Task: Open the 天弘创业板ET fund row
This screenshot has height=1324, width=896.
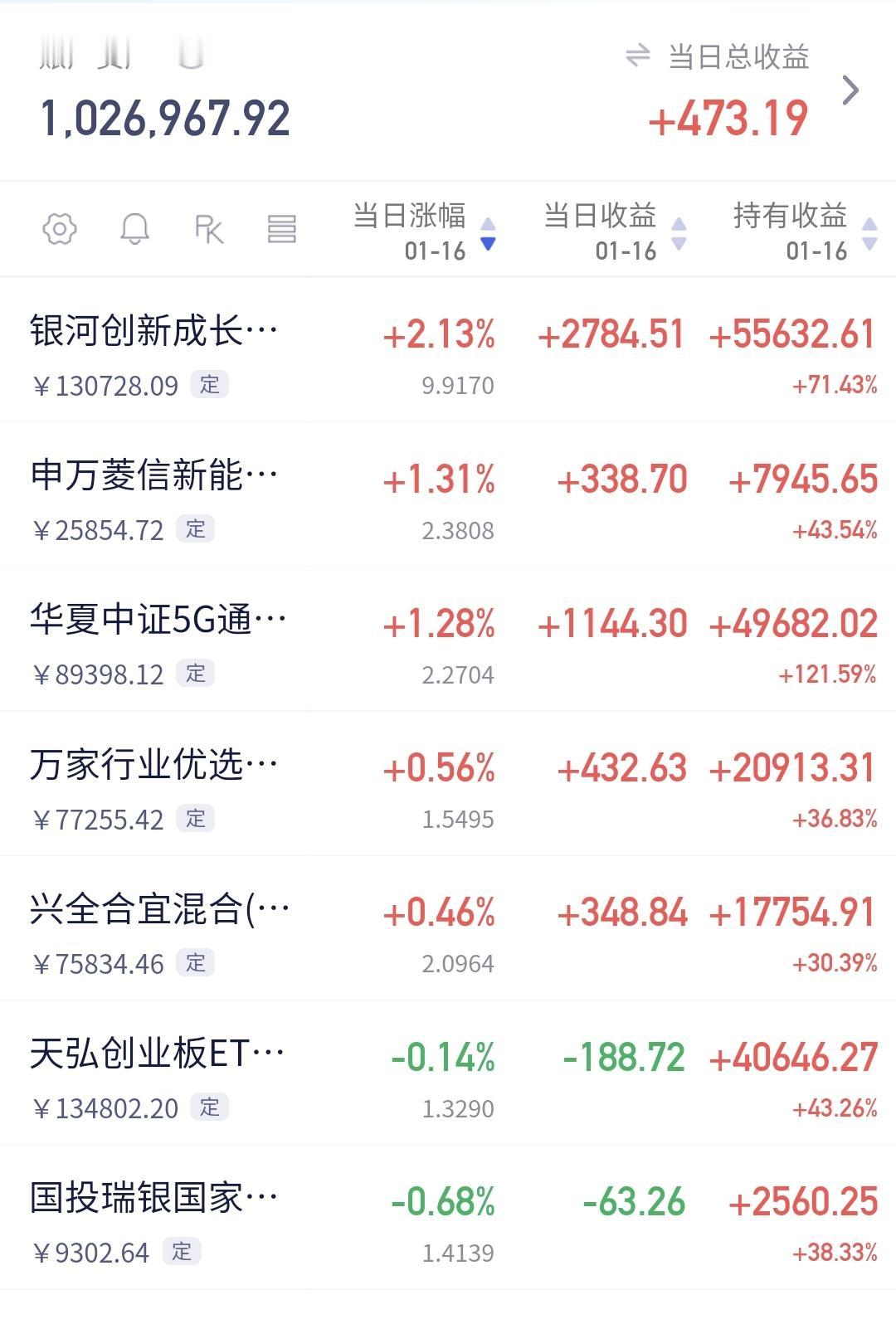Action: click(158, 1054)
